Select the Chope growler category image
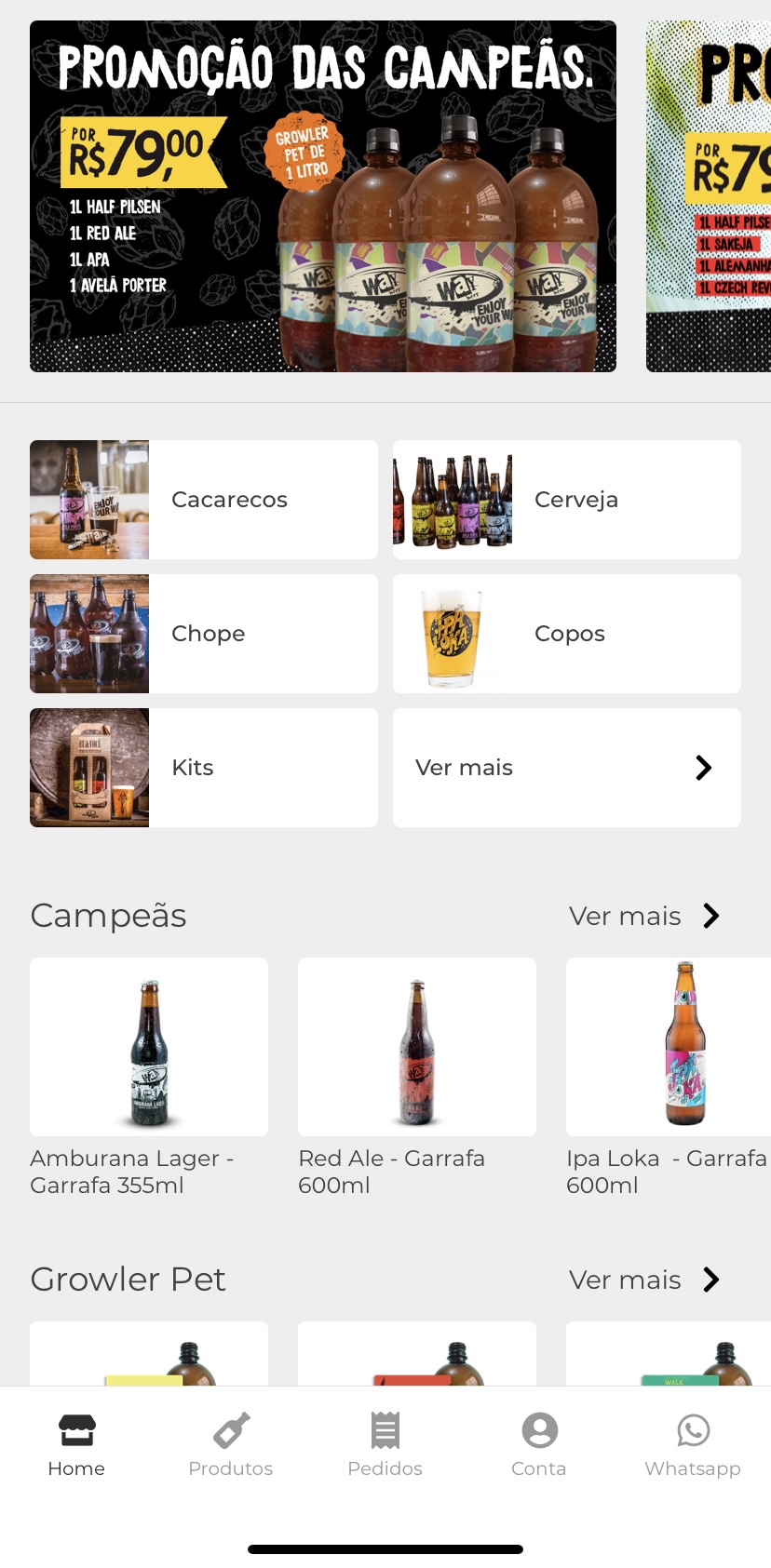 coord(88,634)
